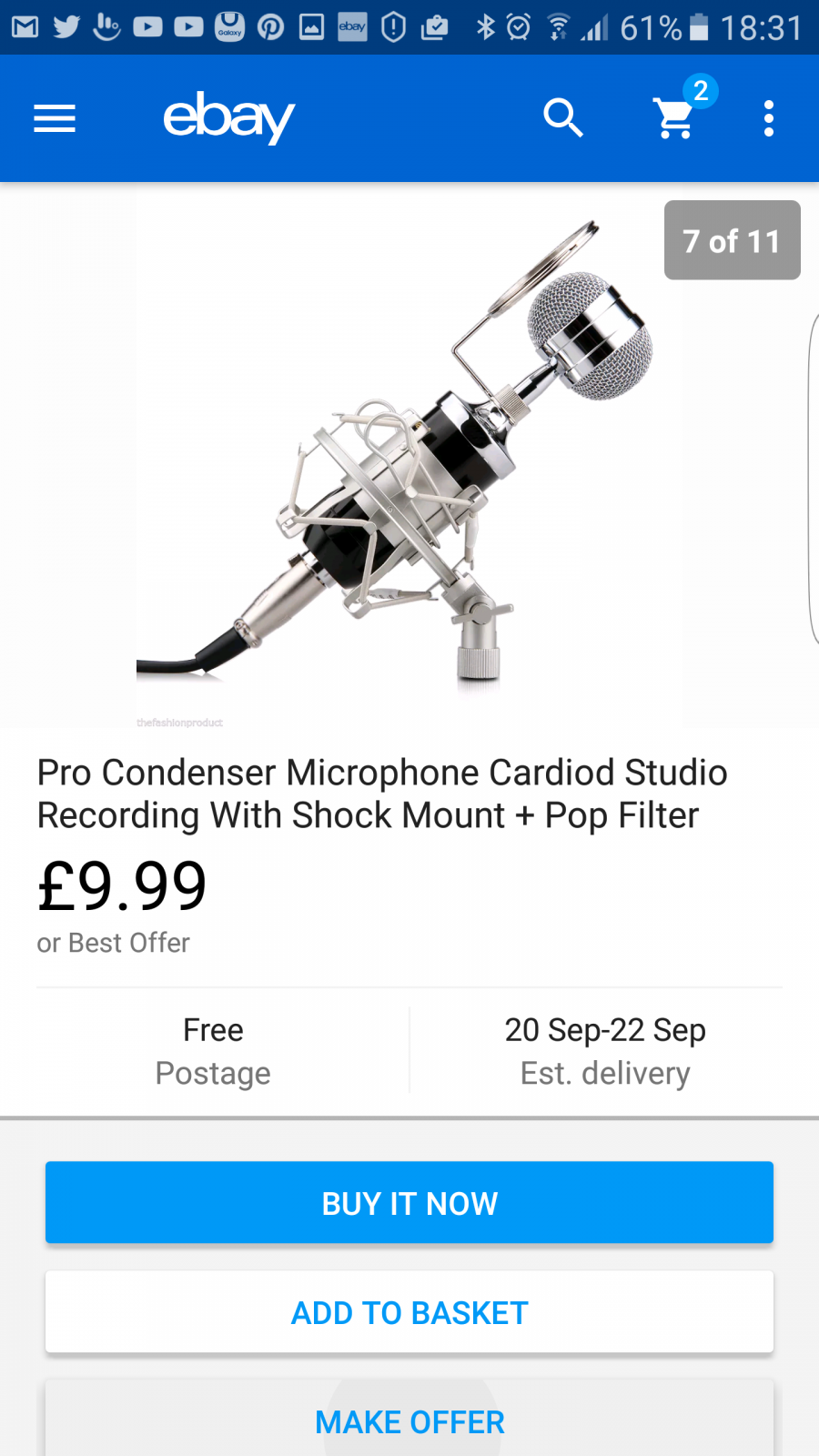Open the overflow menu

click(x=769, y=118)
